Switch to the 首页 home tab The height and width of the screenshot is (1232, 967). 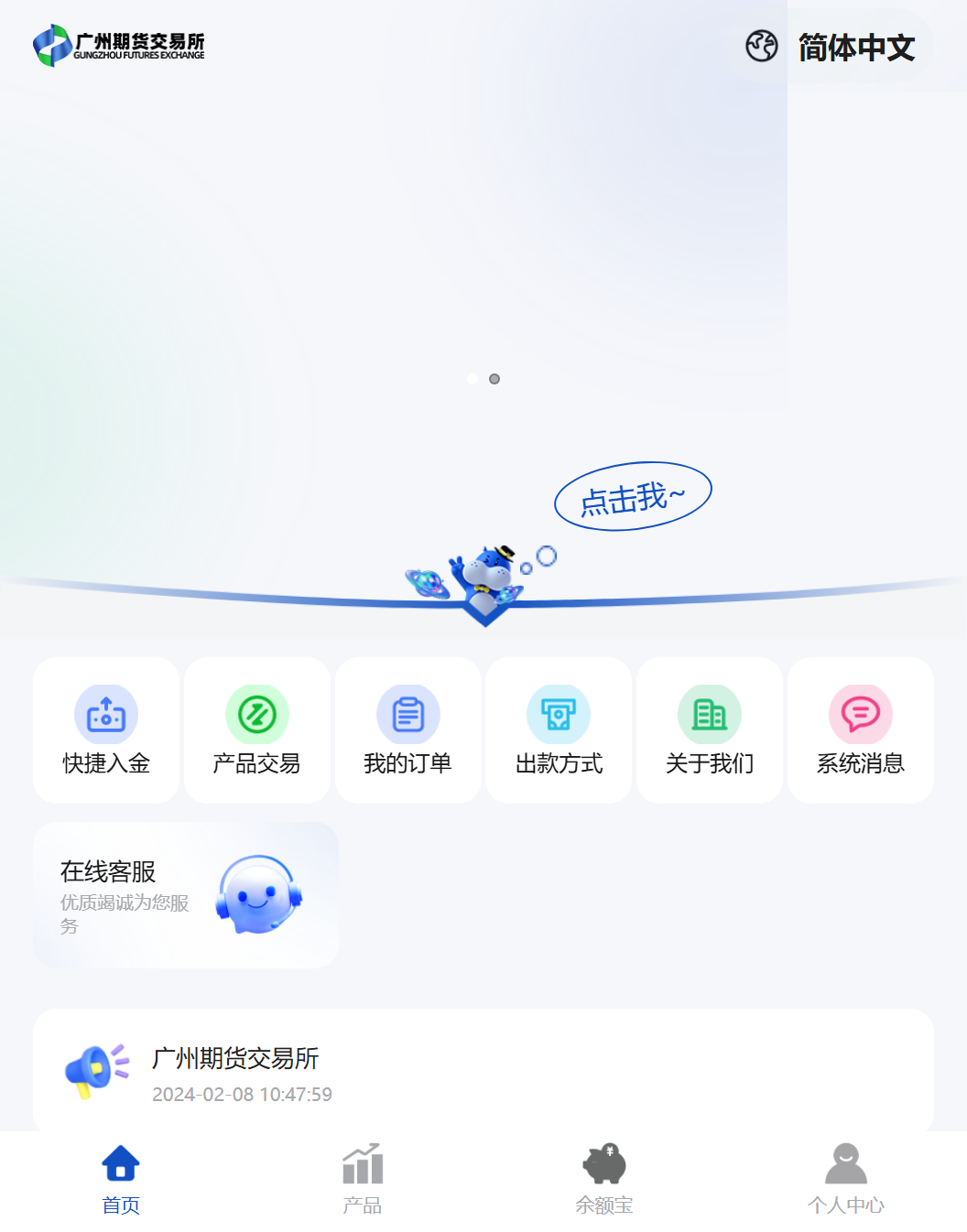tap(121, 1180)
